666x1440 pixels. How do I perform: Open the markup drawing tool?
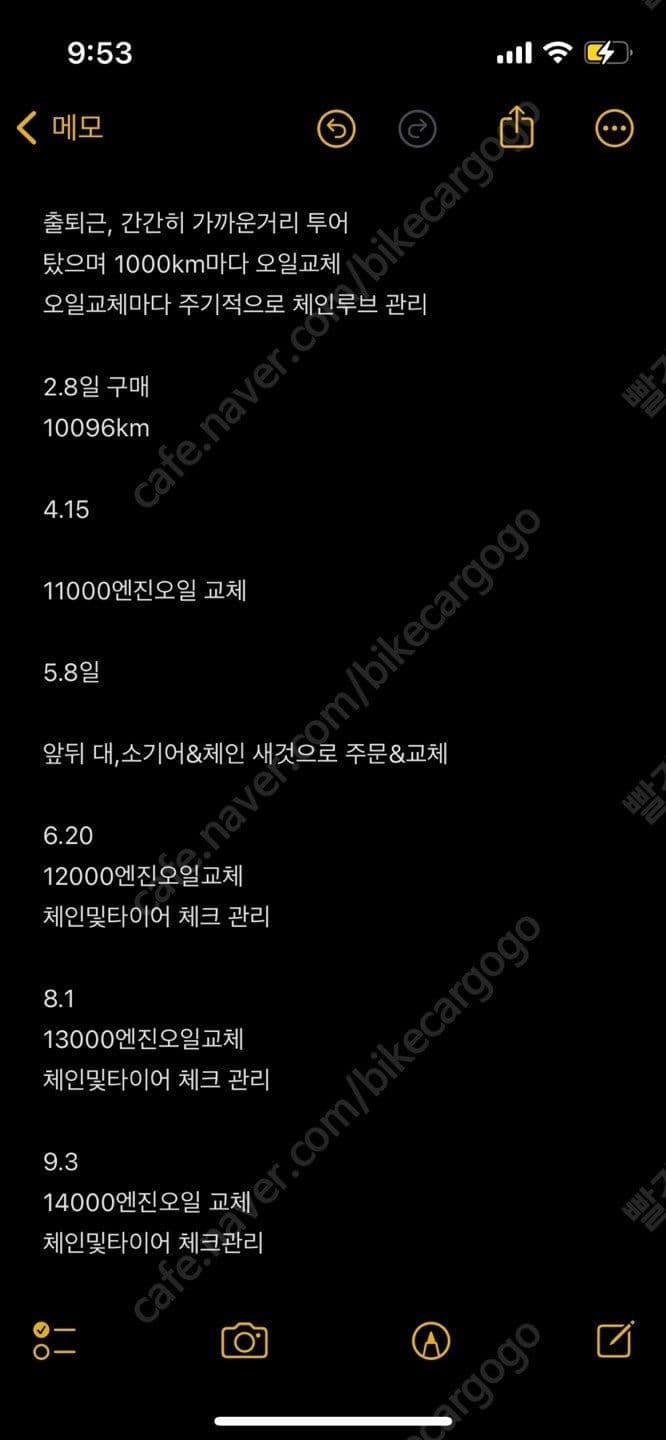pyautogui.click(x=431, y=1340)
